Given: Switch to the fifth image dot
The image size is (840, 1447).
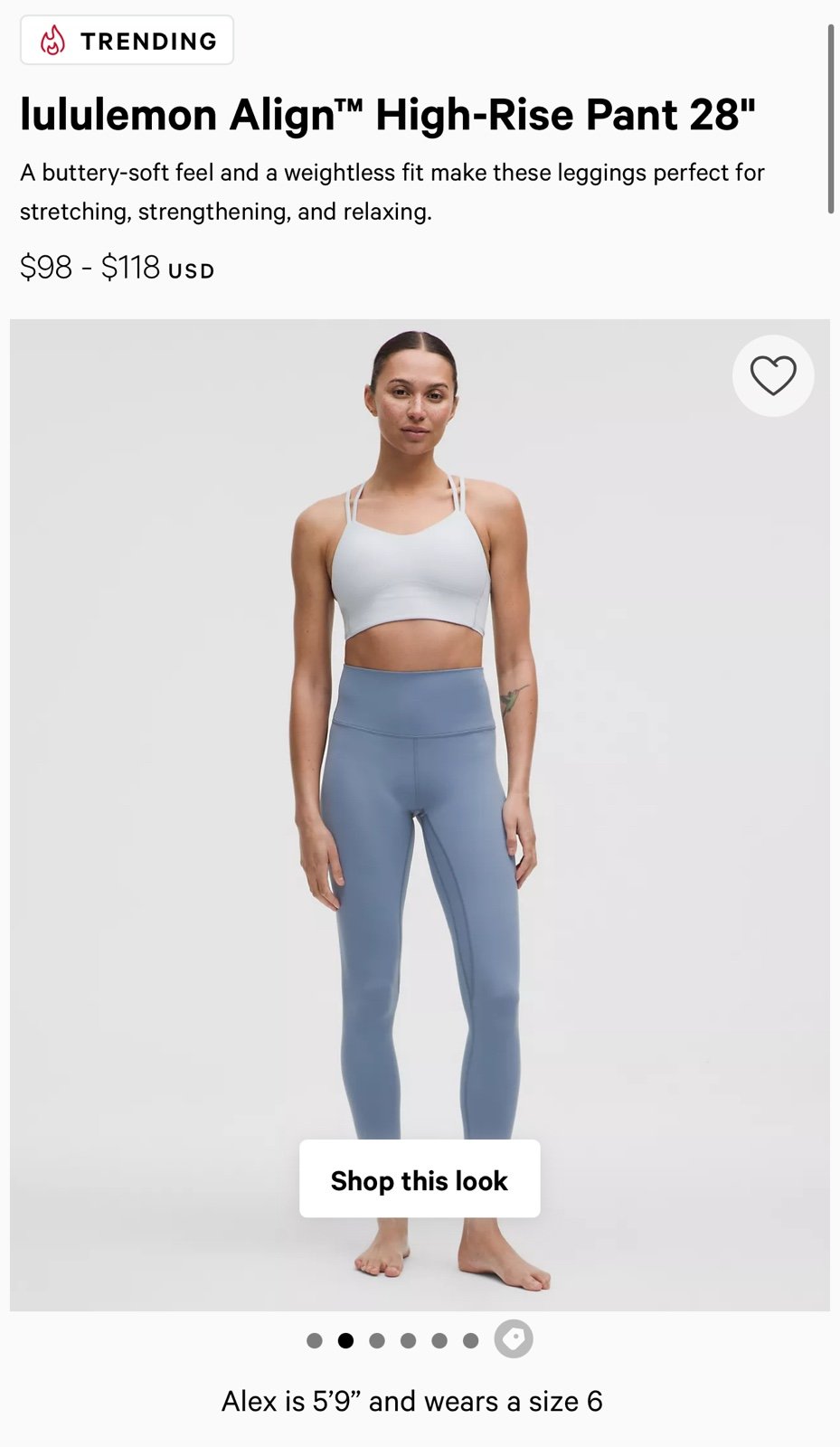Looking at the screenshot, I should tap(439, 1340).
